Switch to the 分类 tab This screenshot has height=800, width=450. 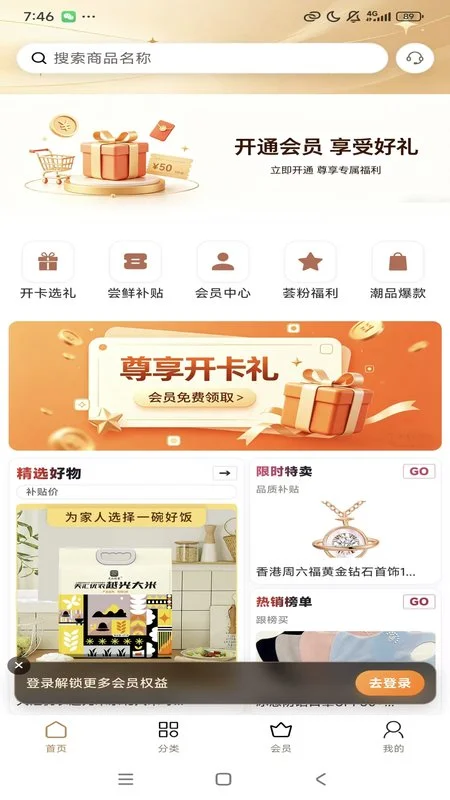168,736
